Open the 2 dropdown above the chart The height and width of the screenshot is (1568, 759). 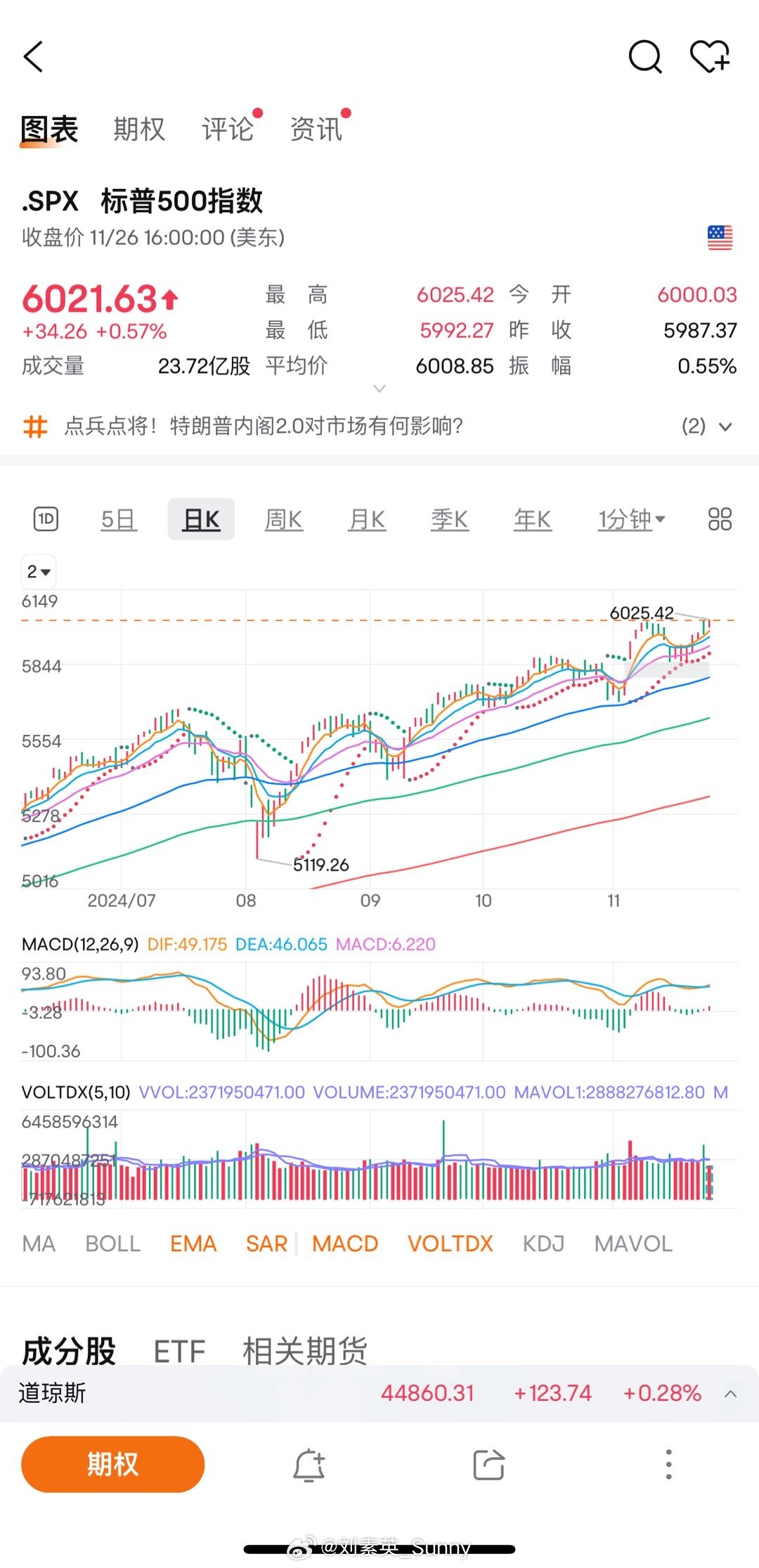tap(39, 572)
